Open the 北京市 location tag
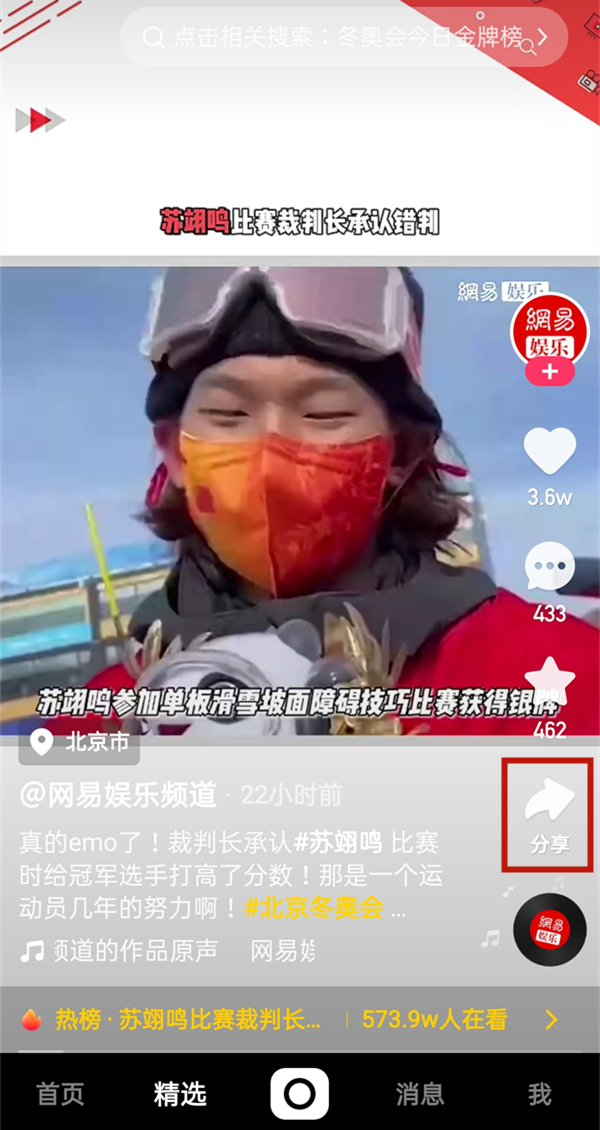The height and width of the screenshot is (1130, 600). click(x=80, y=743)
